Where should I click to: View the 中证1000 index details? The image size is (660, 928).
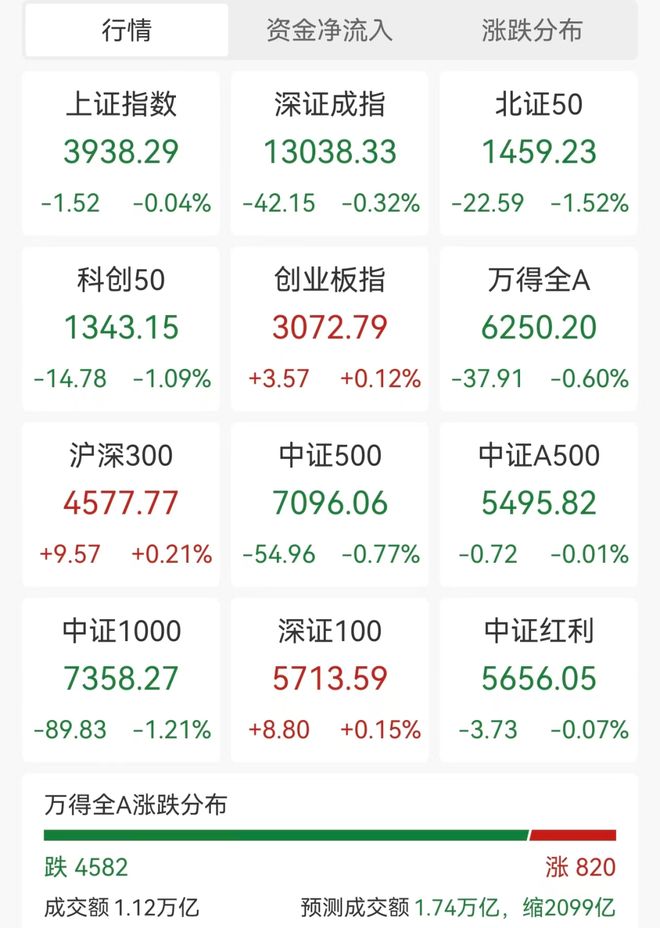tap(121, 680)
